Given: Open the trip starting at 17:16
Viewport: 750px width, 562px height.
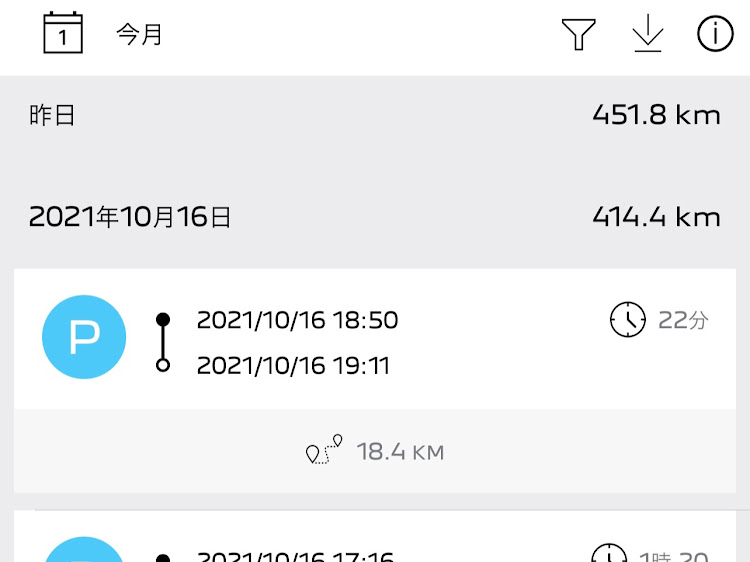Looking at the screenshot, I should point(375,536).
